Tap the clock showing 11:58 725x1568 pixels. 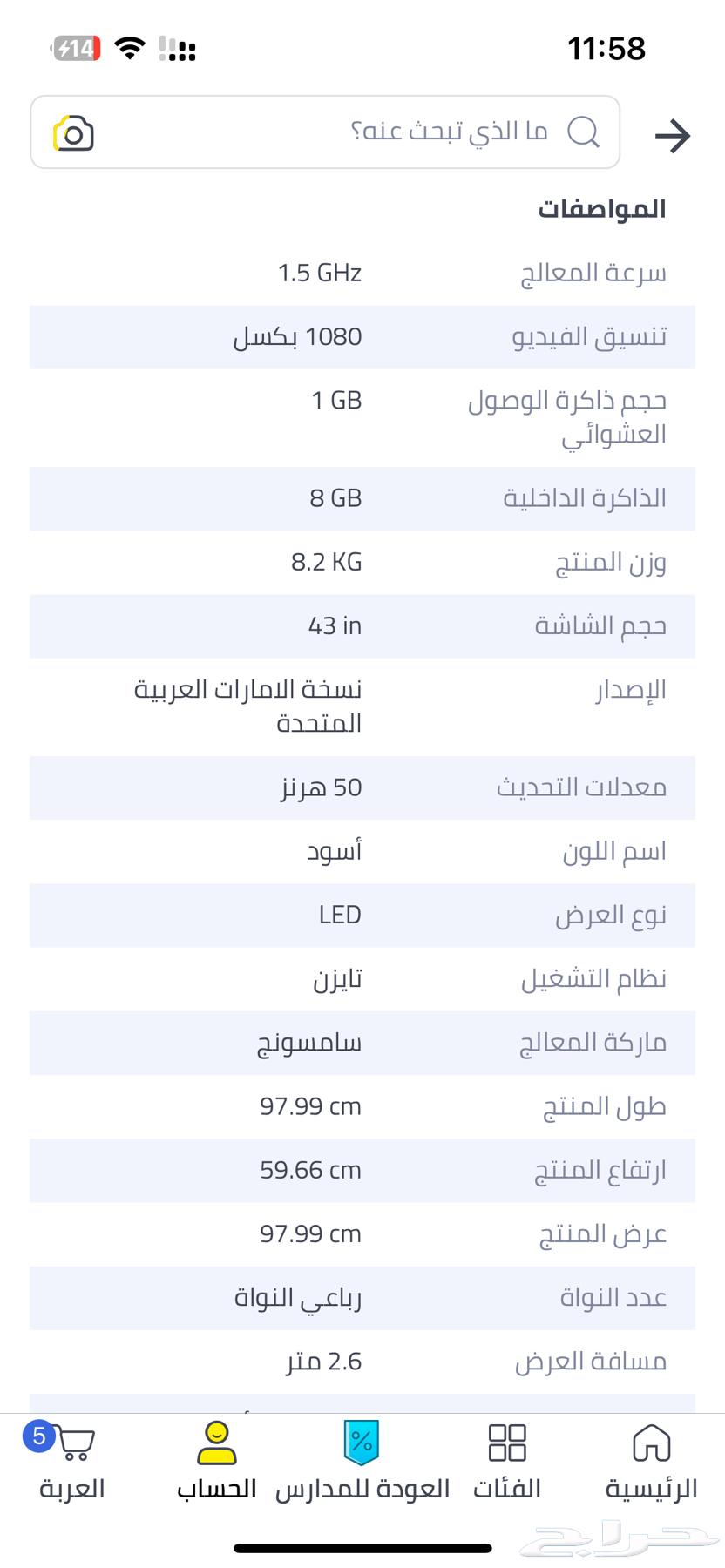(607, 49)
